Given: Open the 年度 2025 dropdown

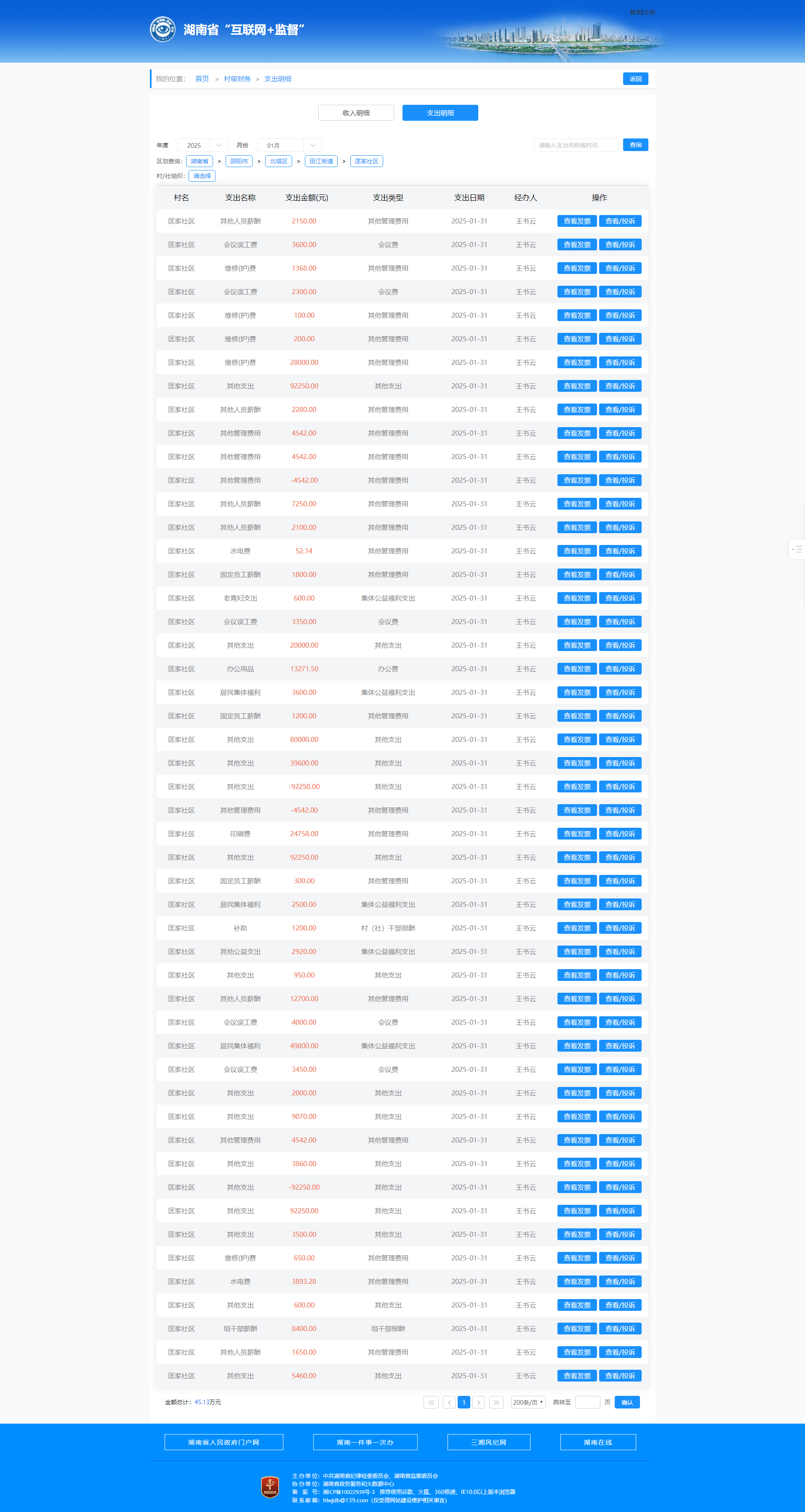Looking at the screenshot, I should coord(202,145).
